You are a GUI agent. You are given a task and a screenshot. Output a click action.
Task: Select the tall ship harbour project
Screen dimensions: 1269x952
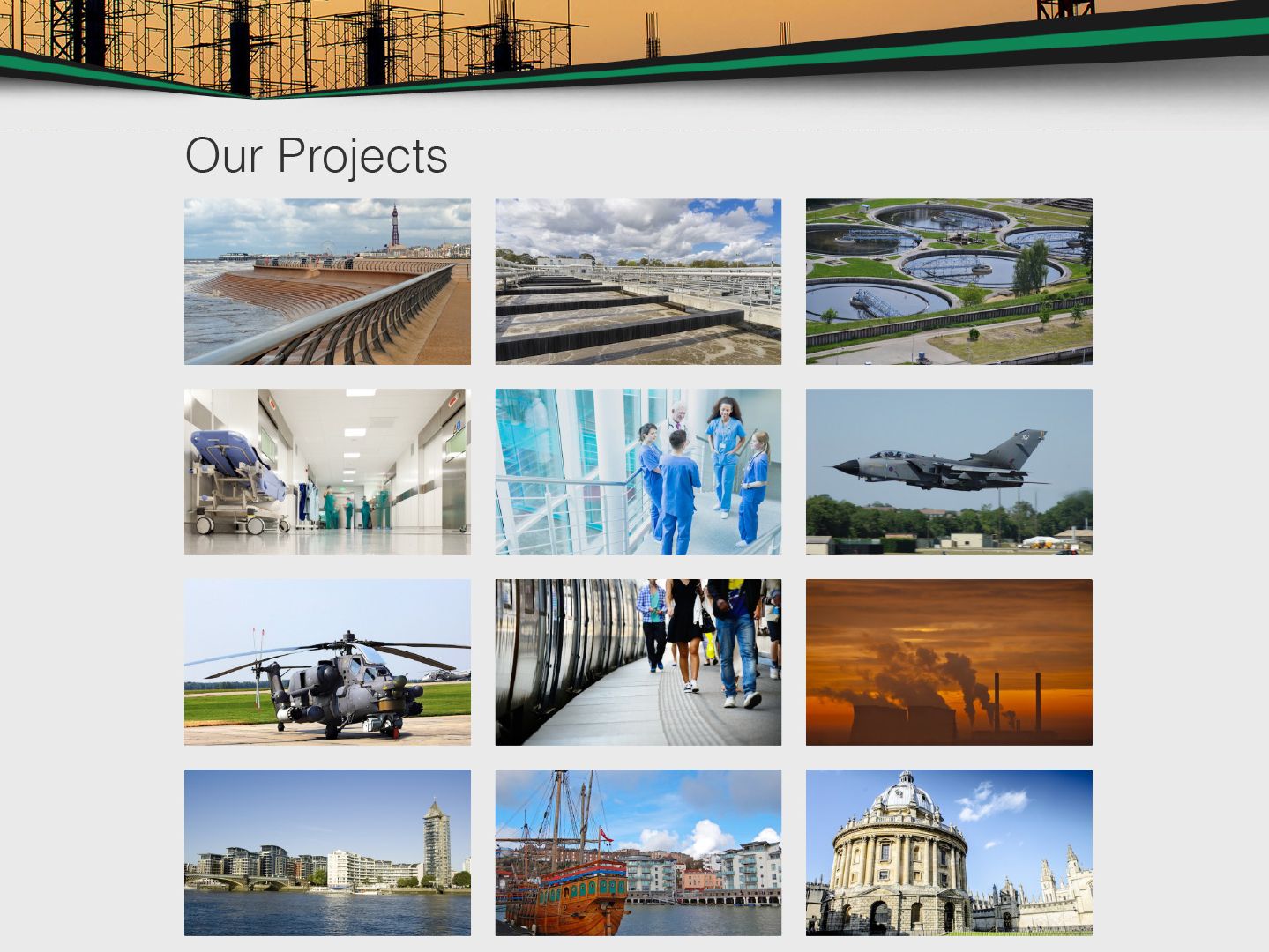click(x=638, y=852)
